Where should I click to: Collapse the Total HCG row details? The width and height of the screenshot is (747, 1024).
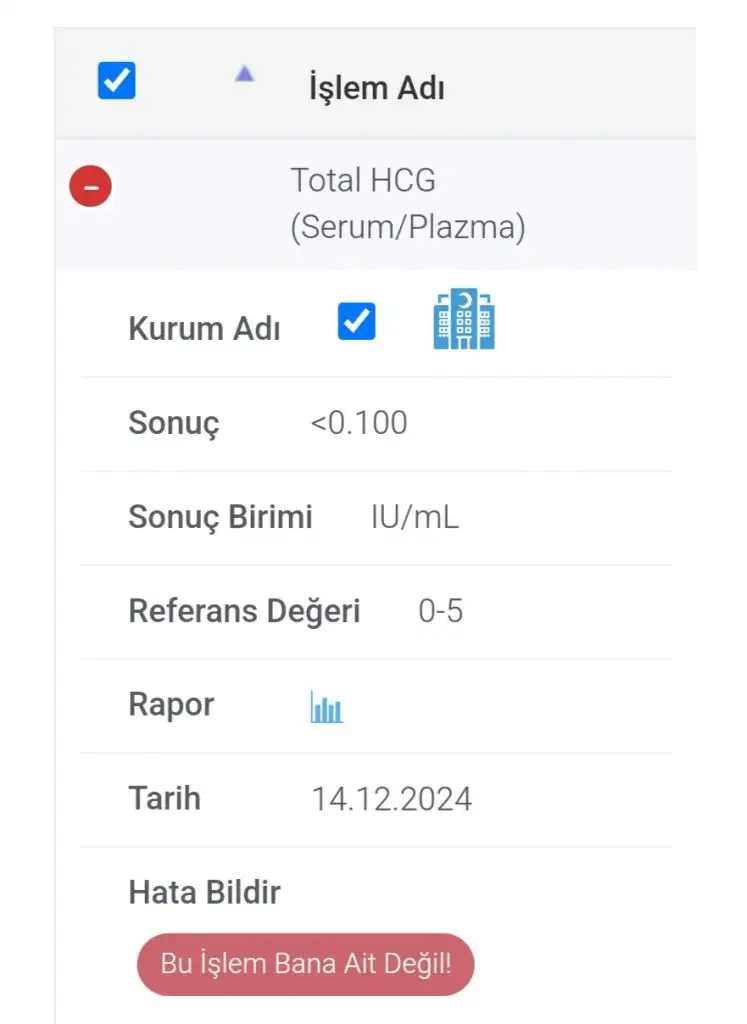point(90,186)
